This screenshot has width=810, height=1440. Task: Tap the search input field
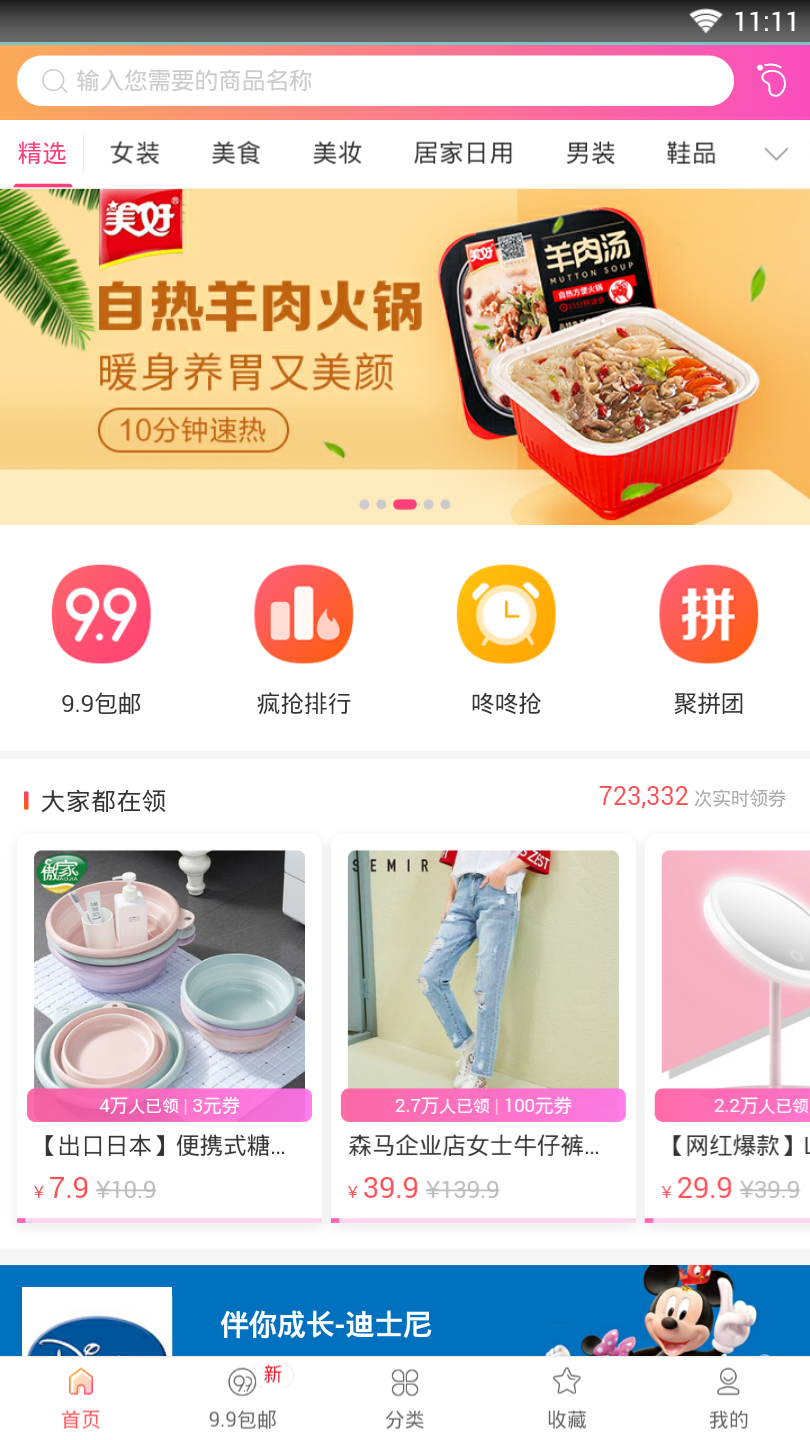375,80
